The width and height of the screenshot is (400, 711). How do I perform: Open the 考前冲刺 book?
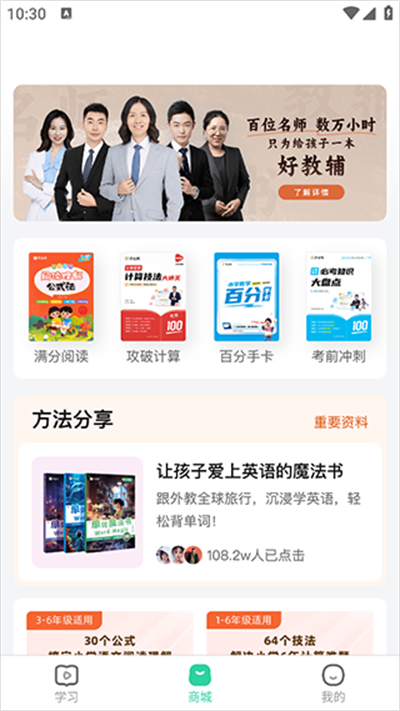[x=339, y=308]
